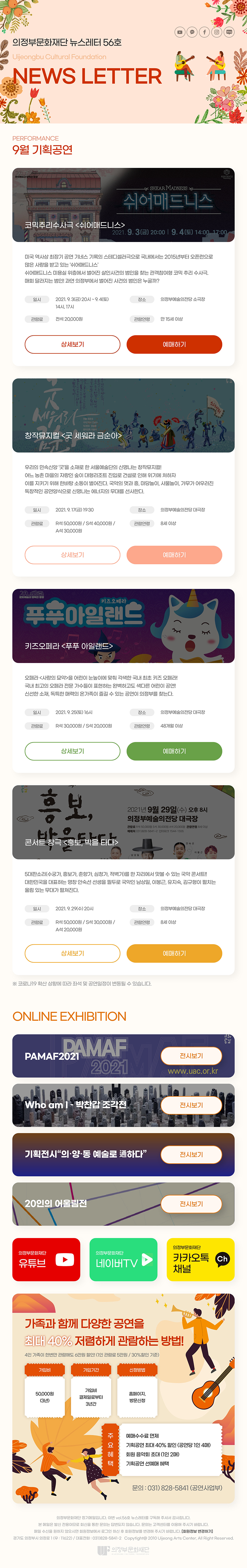247x1568 pixels.
Task: Open the red 유튜브 channel tile
Action: pos(46,1259)
